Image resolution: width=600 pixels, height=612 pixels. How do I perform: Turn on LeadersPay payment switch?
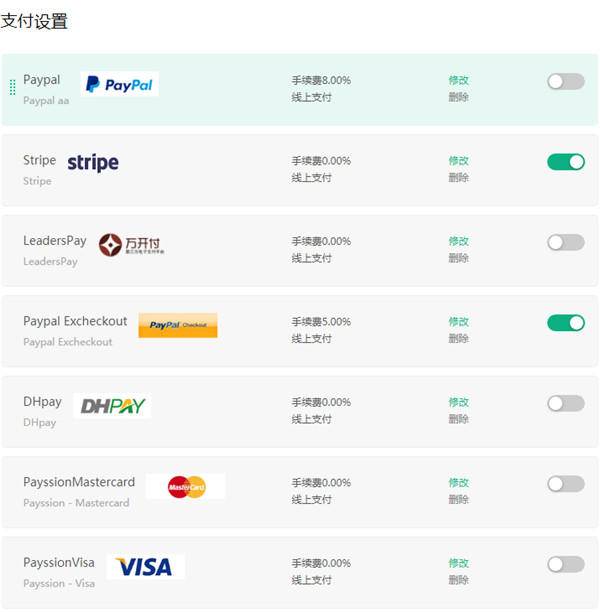pyautogui.click(x=565, y=242)
